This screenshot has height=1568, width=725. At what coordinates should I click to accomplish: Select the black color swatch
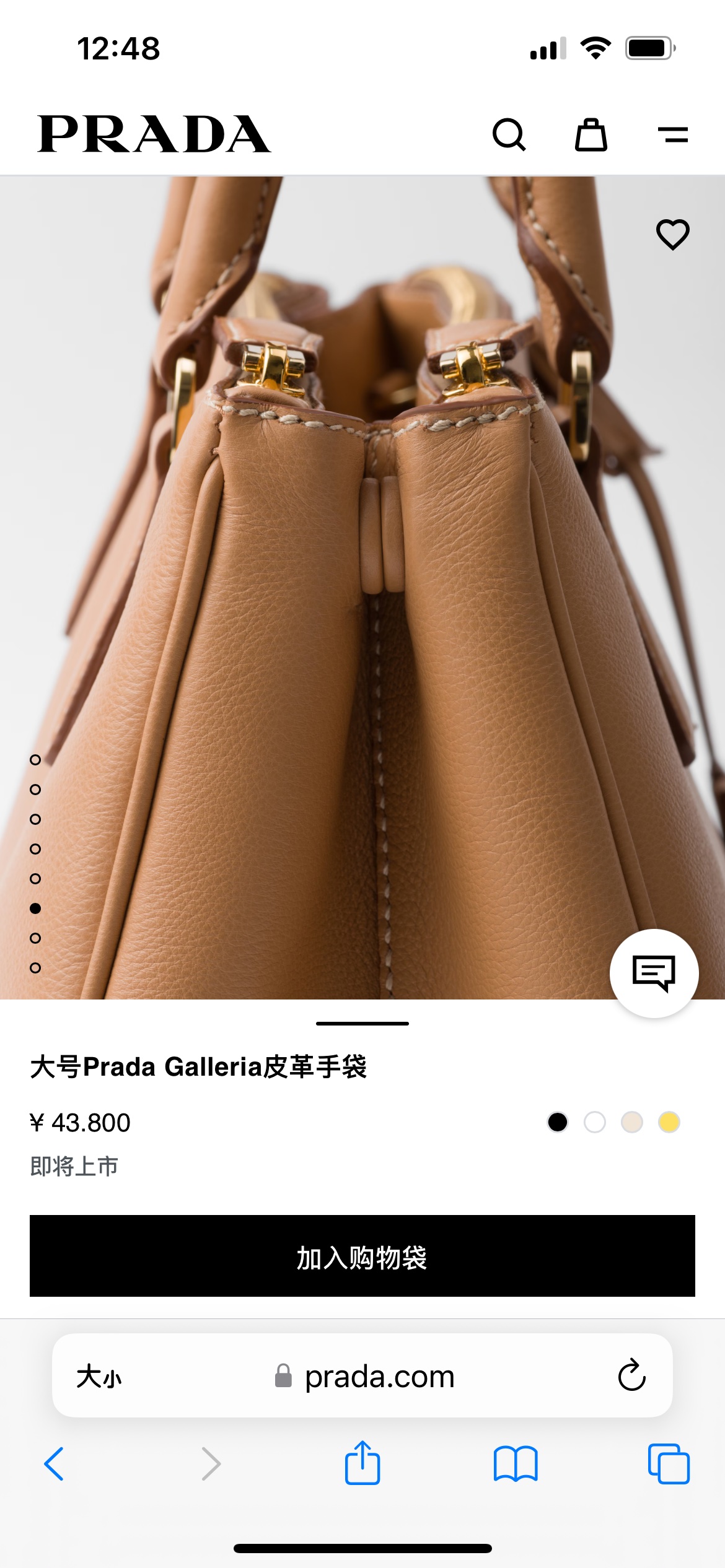[x=558, y=1122]
